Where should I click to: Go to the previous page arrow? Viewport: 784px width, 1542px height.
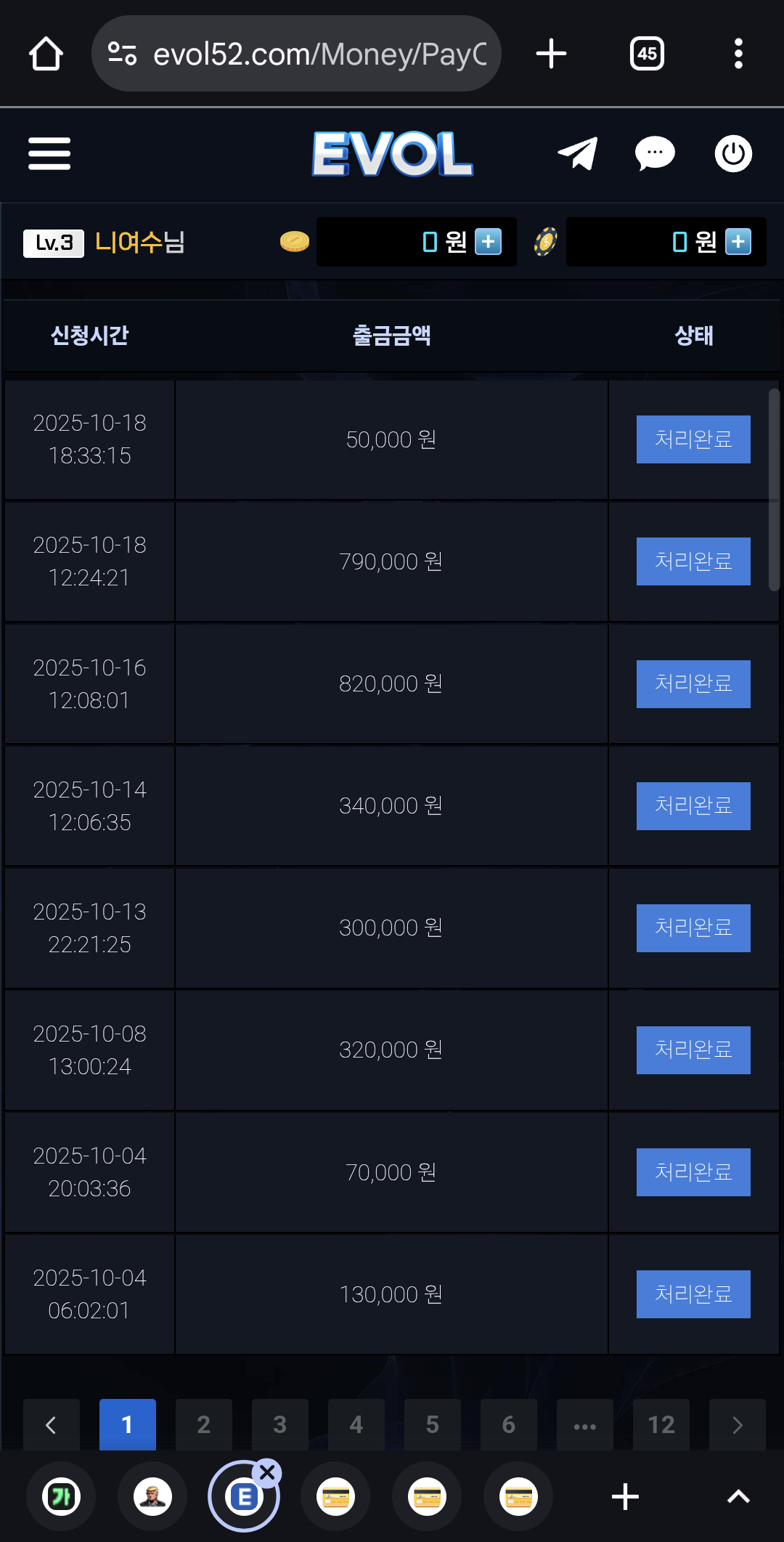(x=51, y=1424)
